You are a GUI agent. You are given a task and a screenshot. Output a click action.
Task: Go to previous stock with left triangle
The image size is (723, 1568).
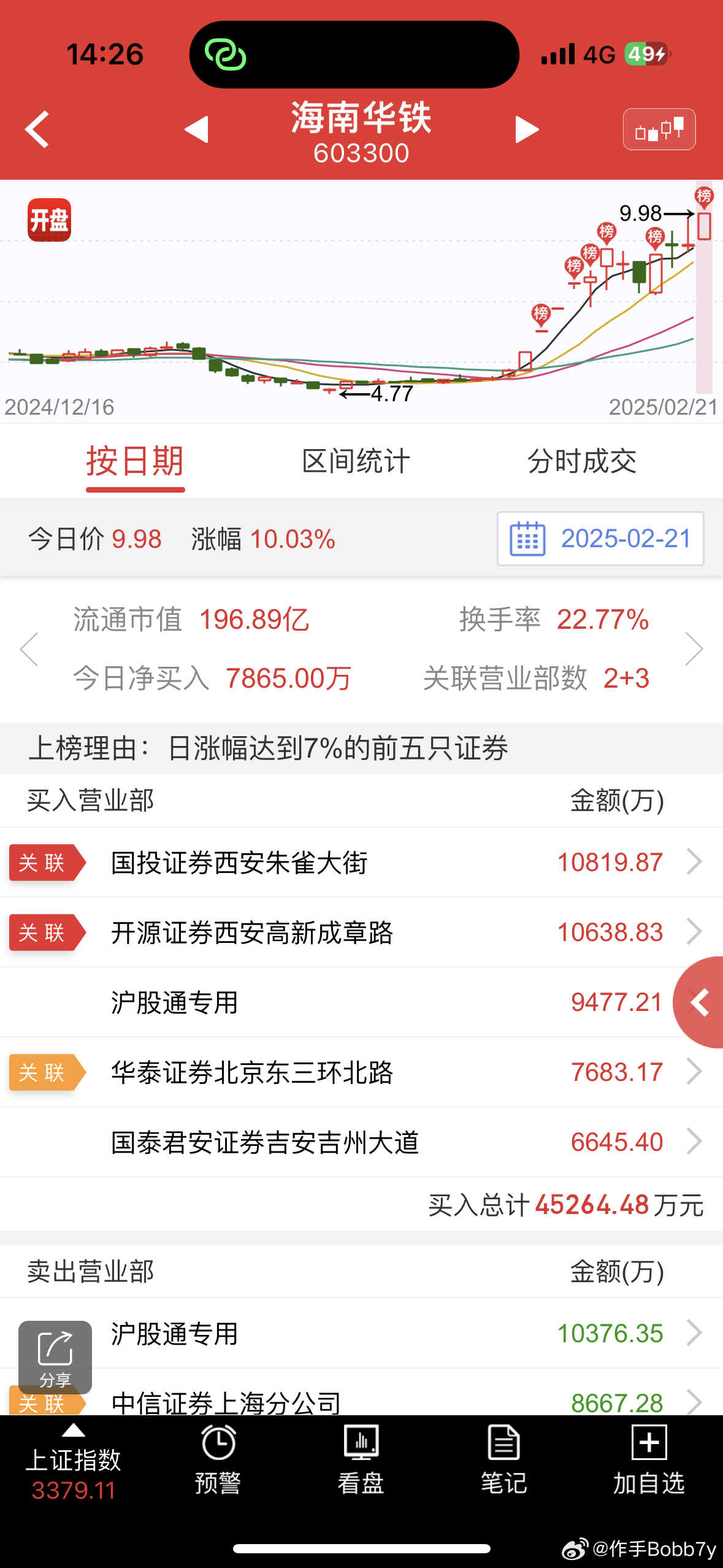[195, 129]
